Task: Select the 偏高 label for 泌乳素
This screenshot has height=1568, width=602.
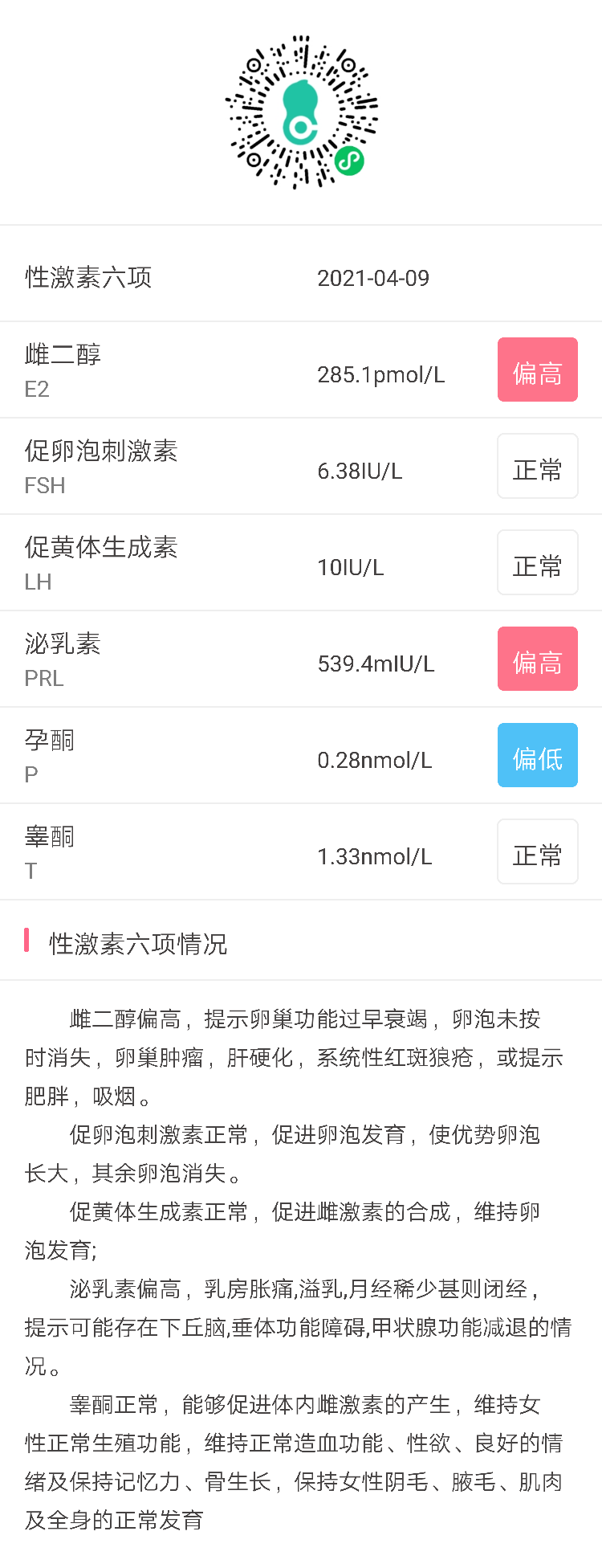Action: pyautogui.click(x=537, y=659)
